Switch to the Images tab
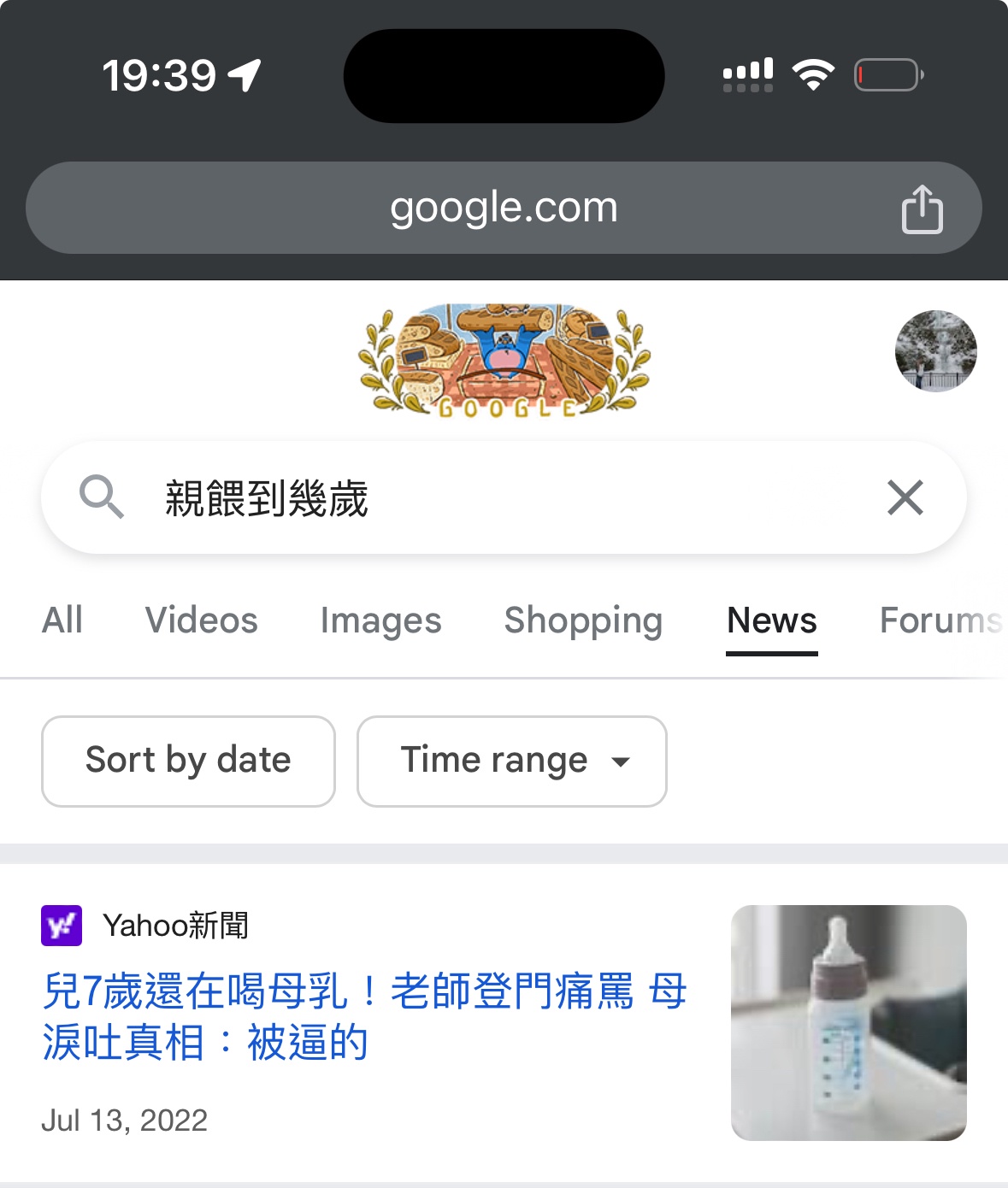The image size is (1008, 1188). pyautogui.click(x=380, y=620)
